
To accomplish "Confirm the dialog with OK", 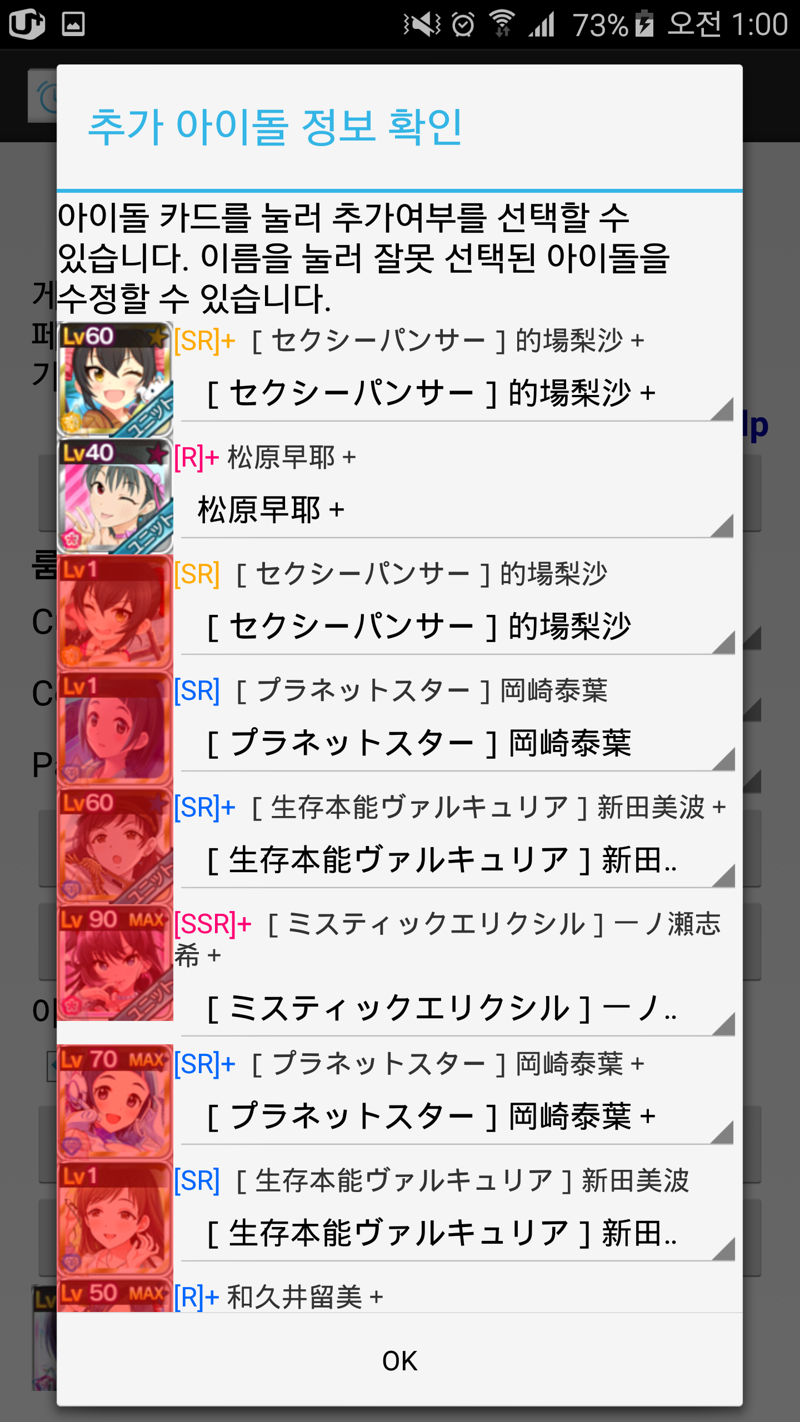I will click(x=399, y=1360).
